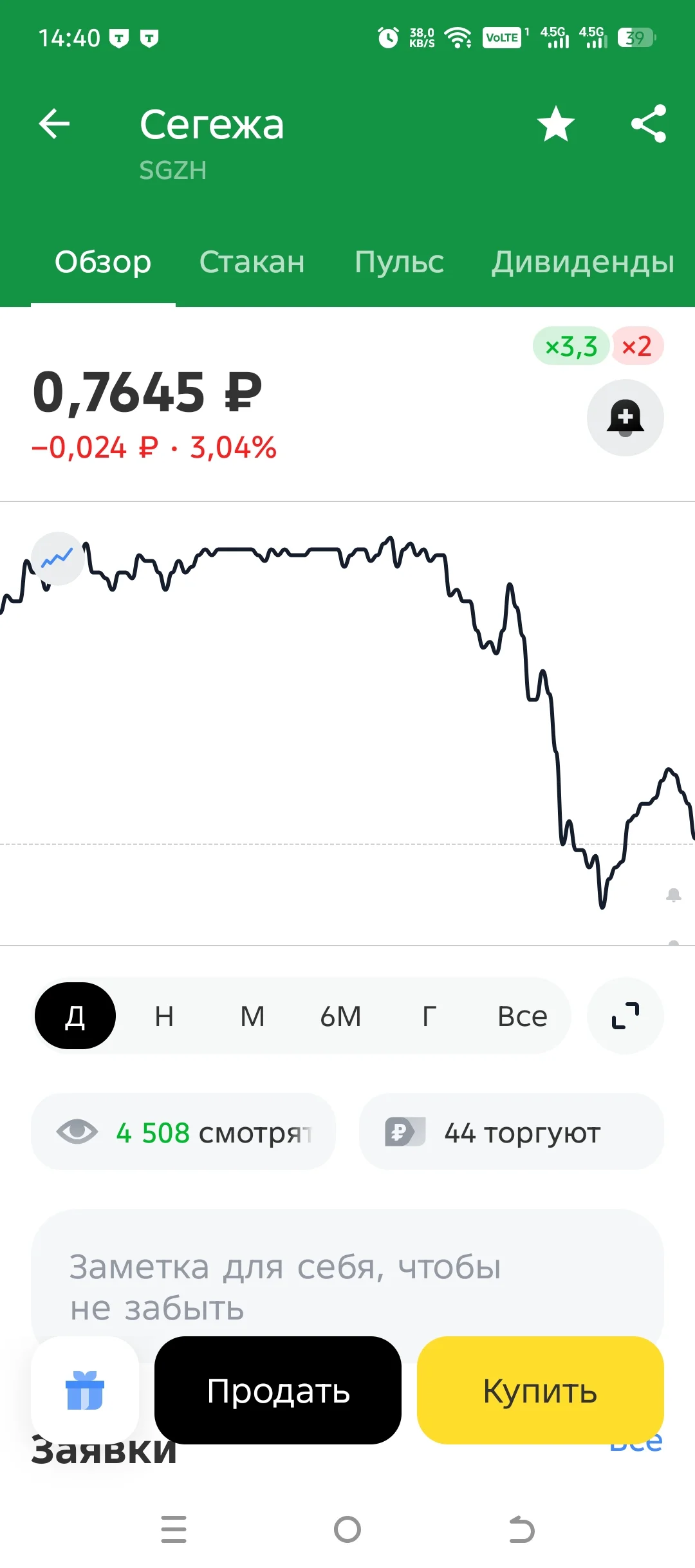The width and height of the screenshot is (695, 1568).
Task: Tap the Продать sell button
Action: pyautogui.click(x=278, y=1390)
